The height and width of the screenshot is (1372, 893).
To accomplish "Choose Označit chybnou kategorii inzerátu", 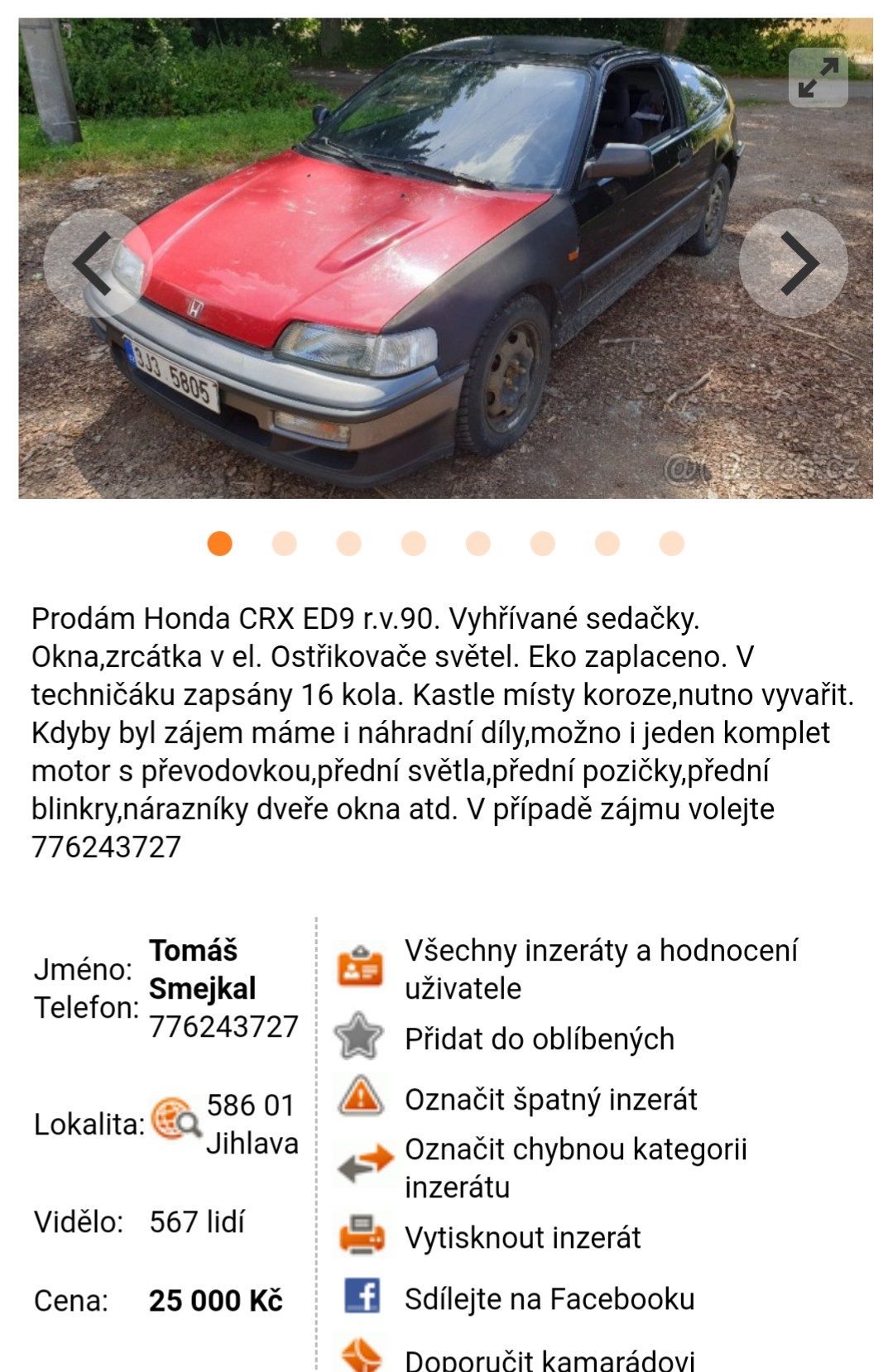I will 575,1168.
